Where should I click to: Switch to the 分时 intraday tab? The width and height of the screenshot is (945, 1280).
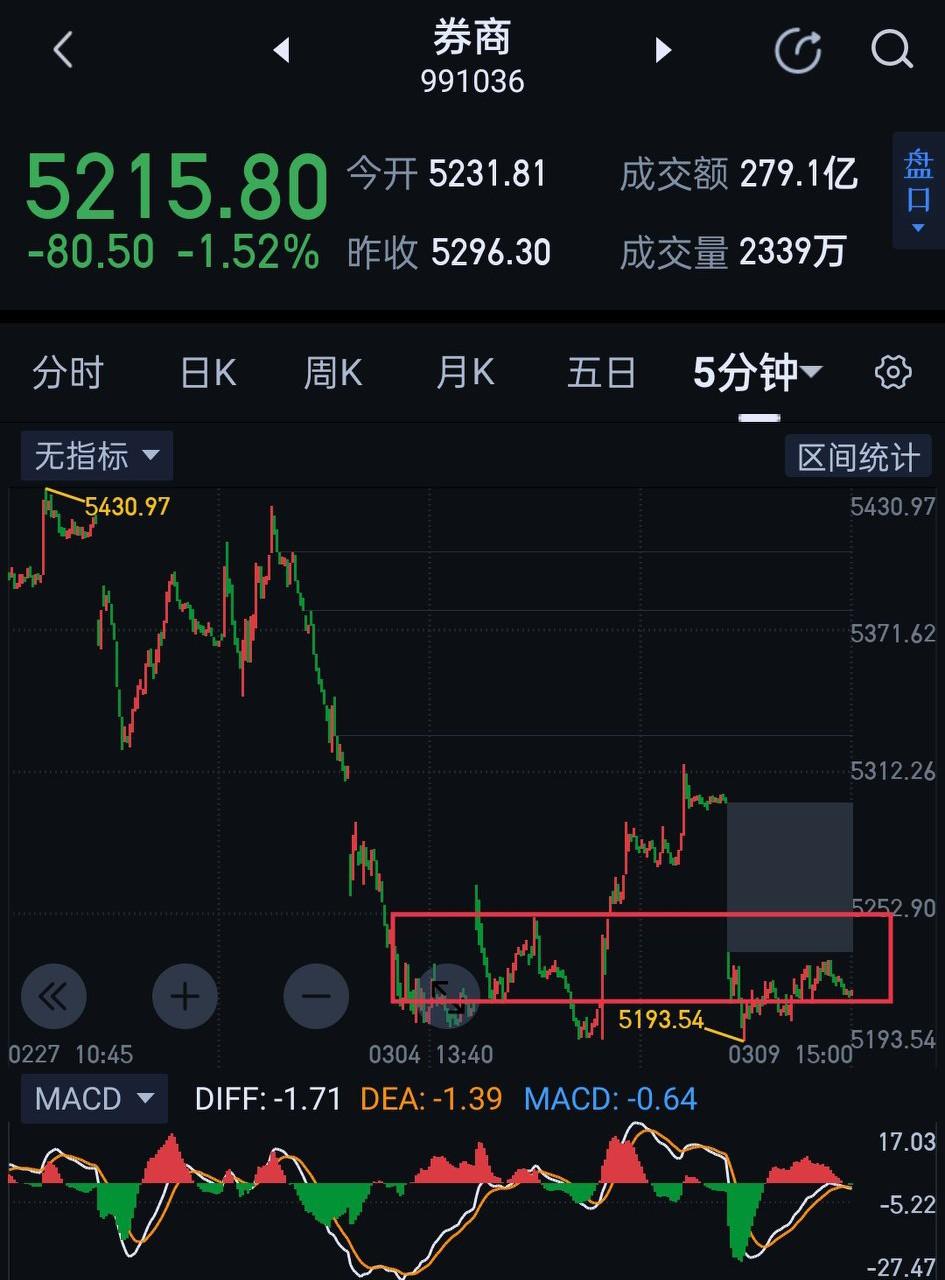tap(68, 371)
